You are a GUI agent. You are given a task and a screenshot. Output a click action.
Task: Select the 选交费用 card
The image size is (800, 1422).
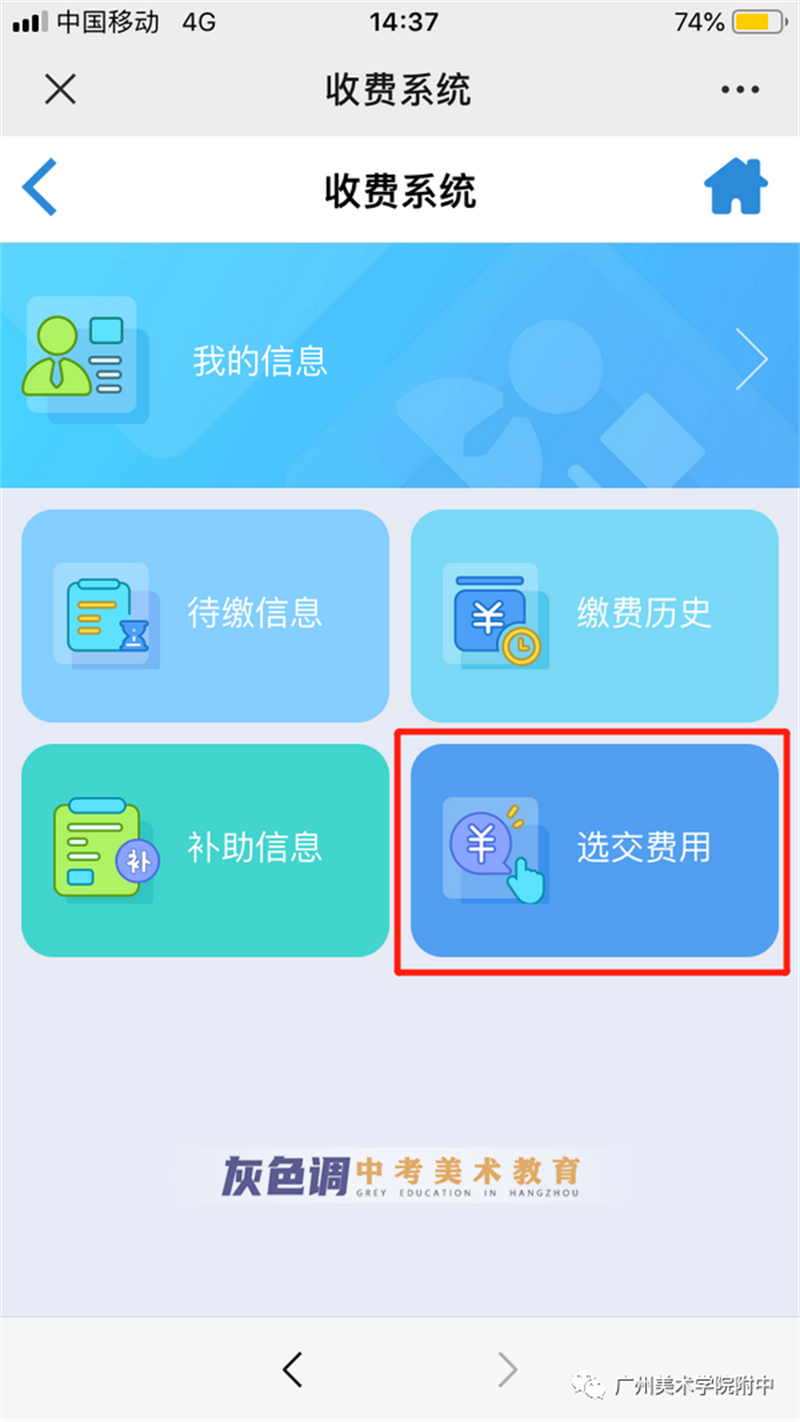[x=594, y=850]
